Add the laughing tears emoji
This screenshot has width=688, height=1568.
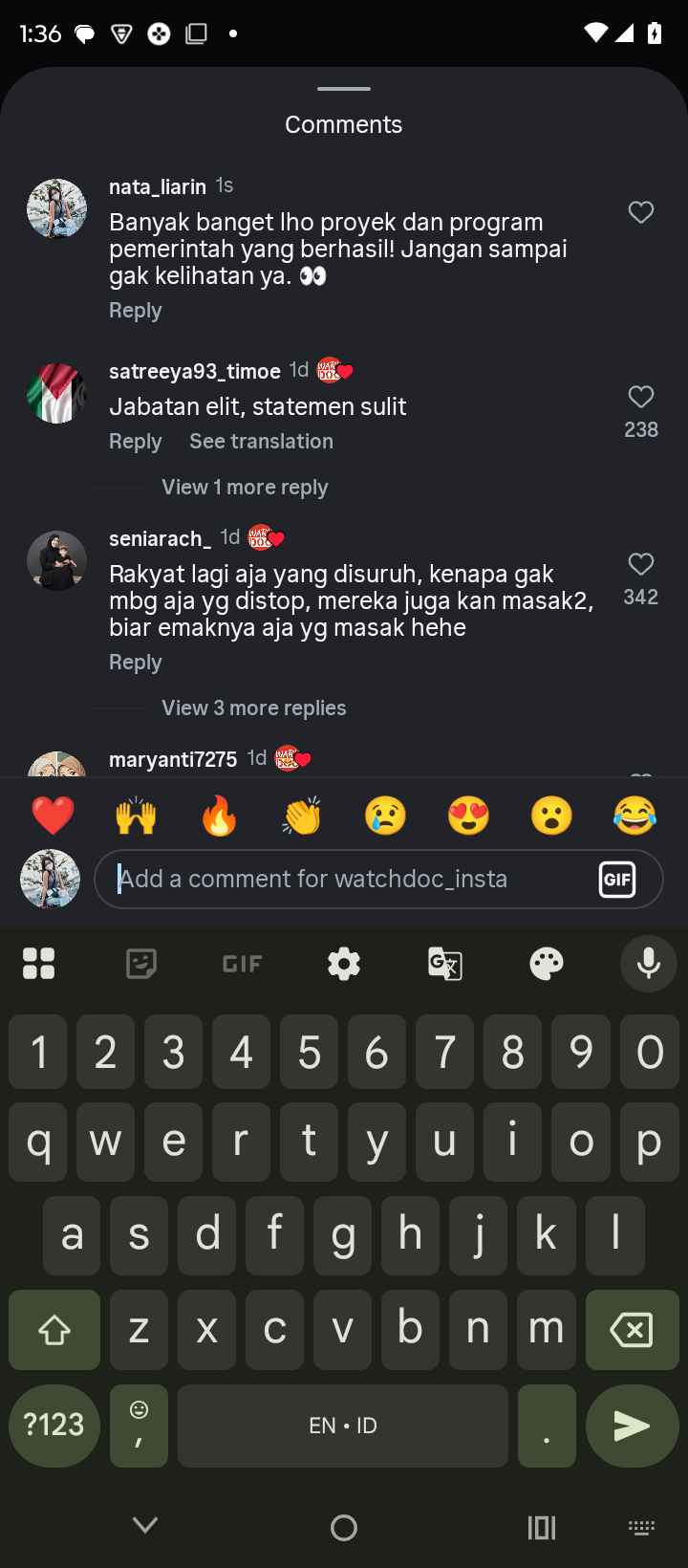[634, 816]
